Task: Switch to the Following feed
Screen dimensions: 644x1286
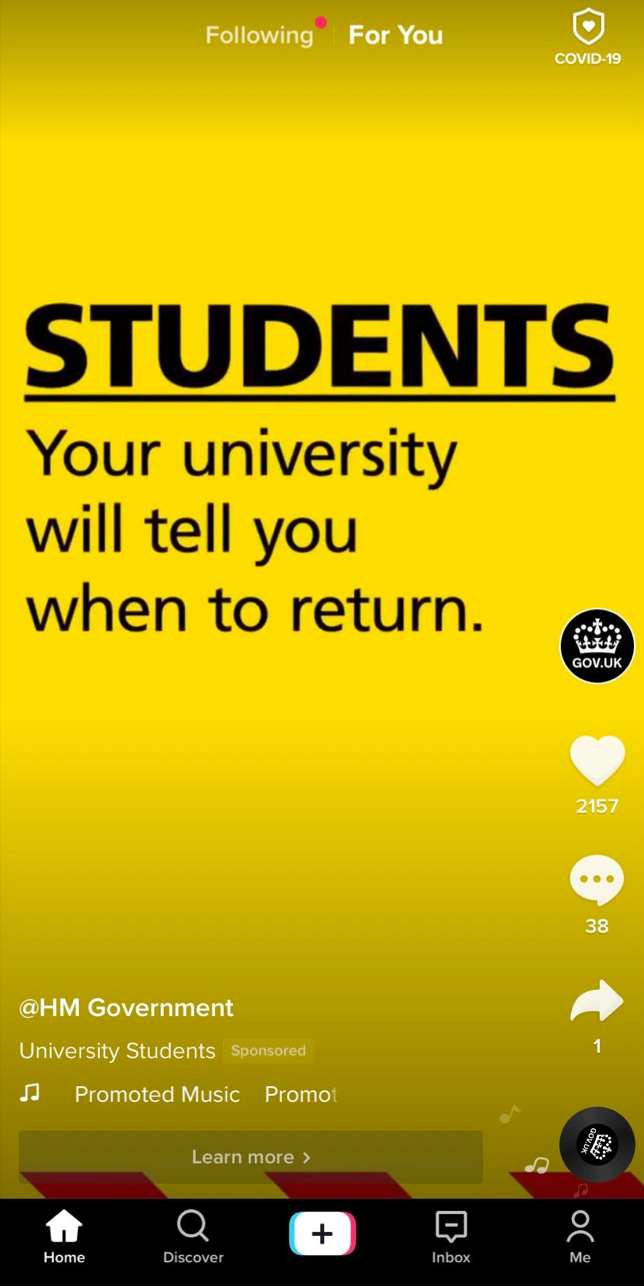Action: [259, 35]
